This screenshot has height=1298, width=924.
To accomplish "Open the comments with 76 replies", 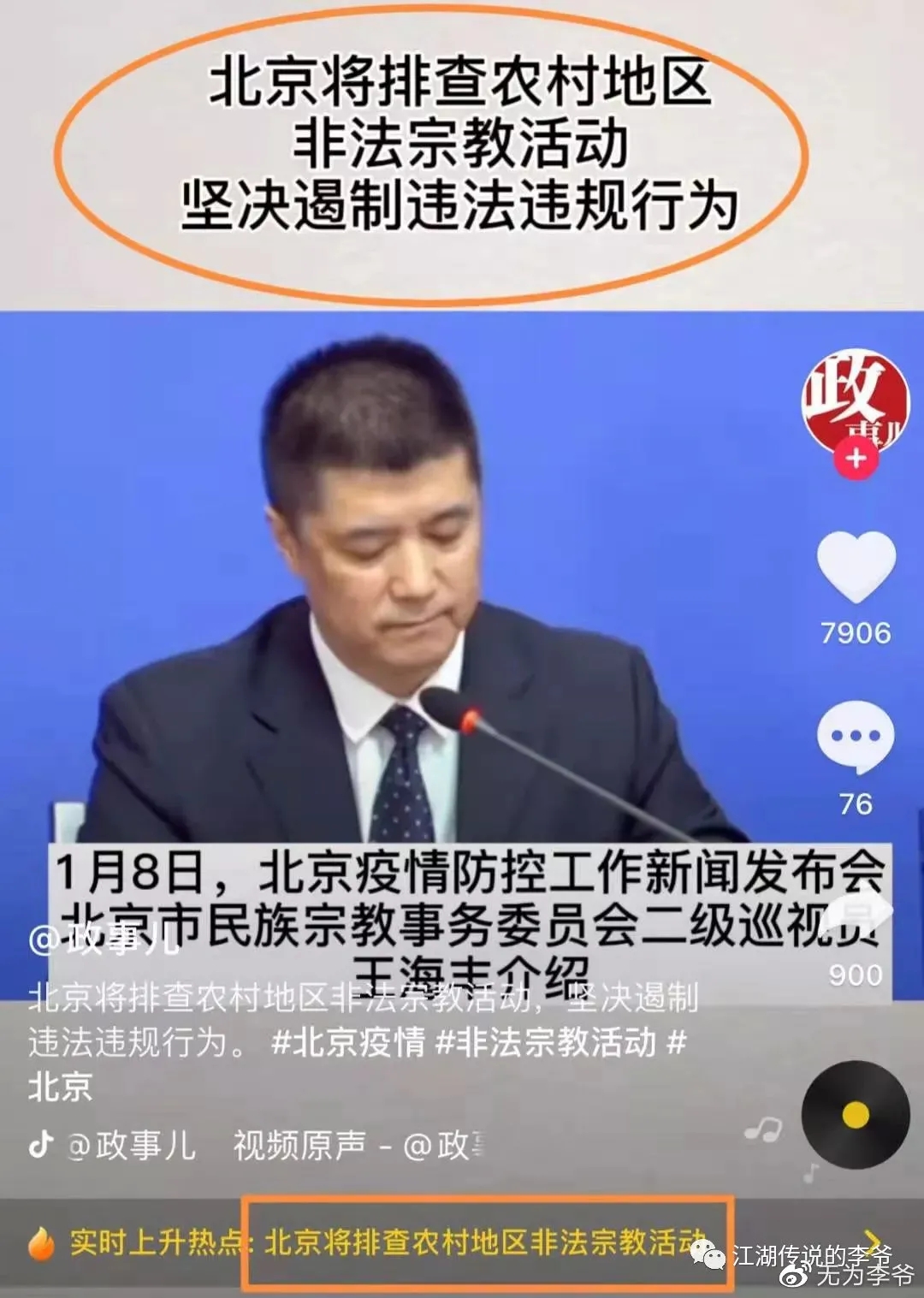I will (856, 737).
